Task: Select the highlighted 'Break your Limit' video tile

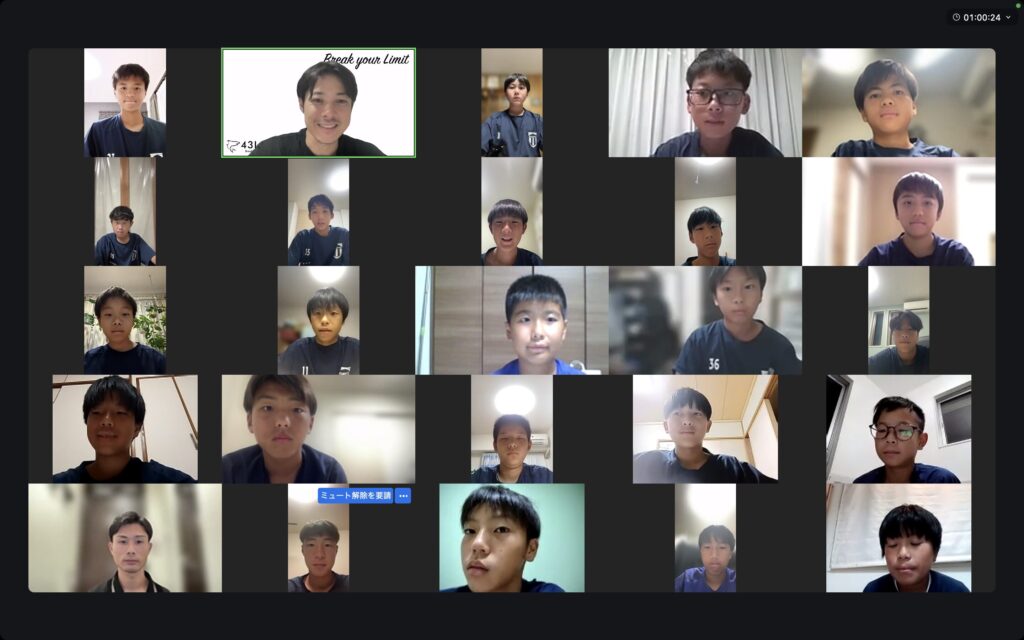Action: [318, 103]
